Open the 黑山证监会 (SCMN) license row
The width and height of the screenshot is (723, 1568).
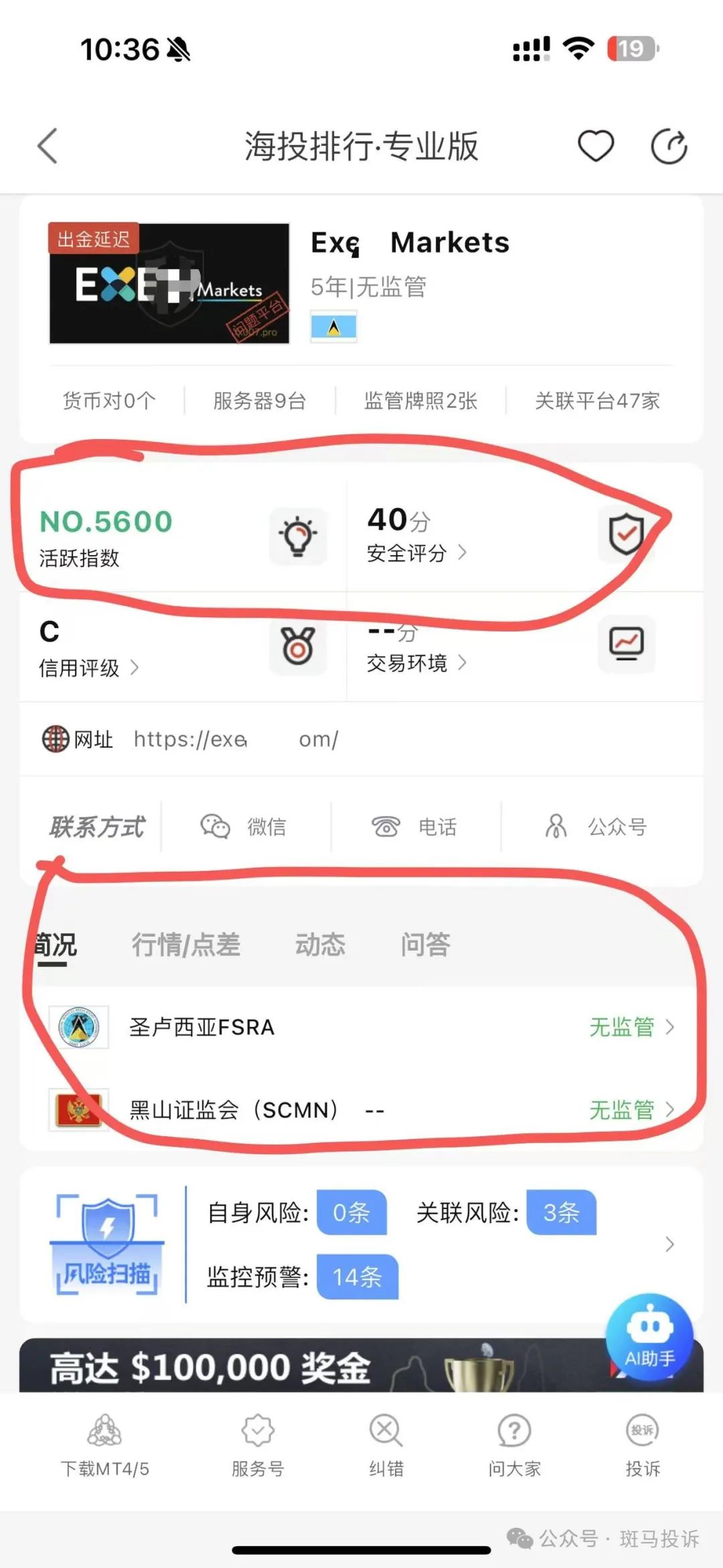[x=361, y=1110]
